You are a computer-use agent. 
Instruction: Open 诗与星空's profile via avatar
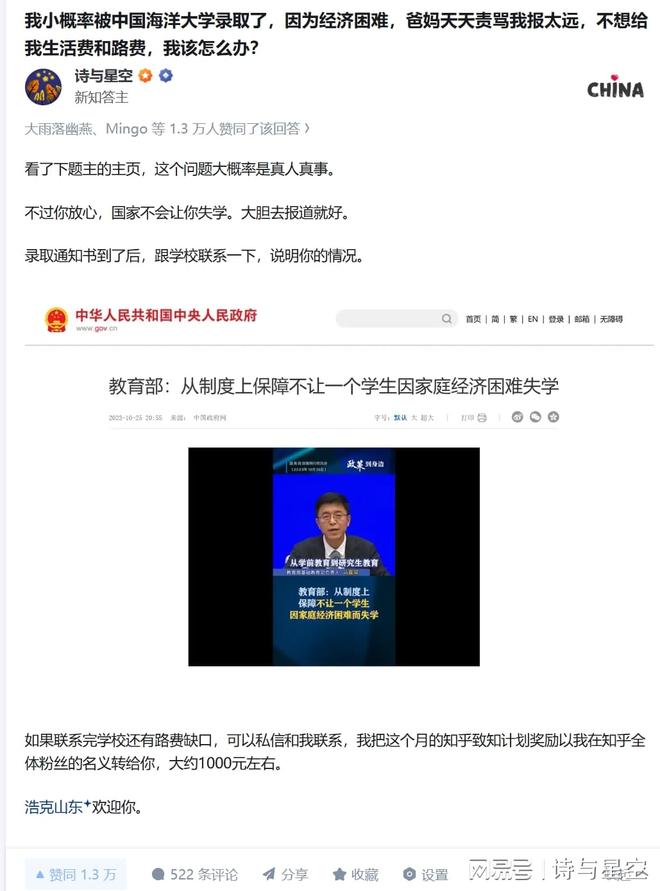tap(43, 87)
